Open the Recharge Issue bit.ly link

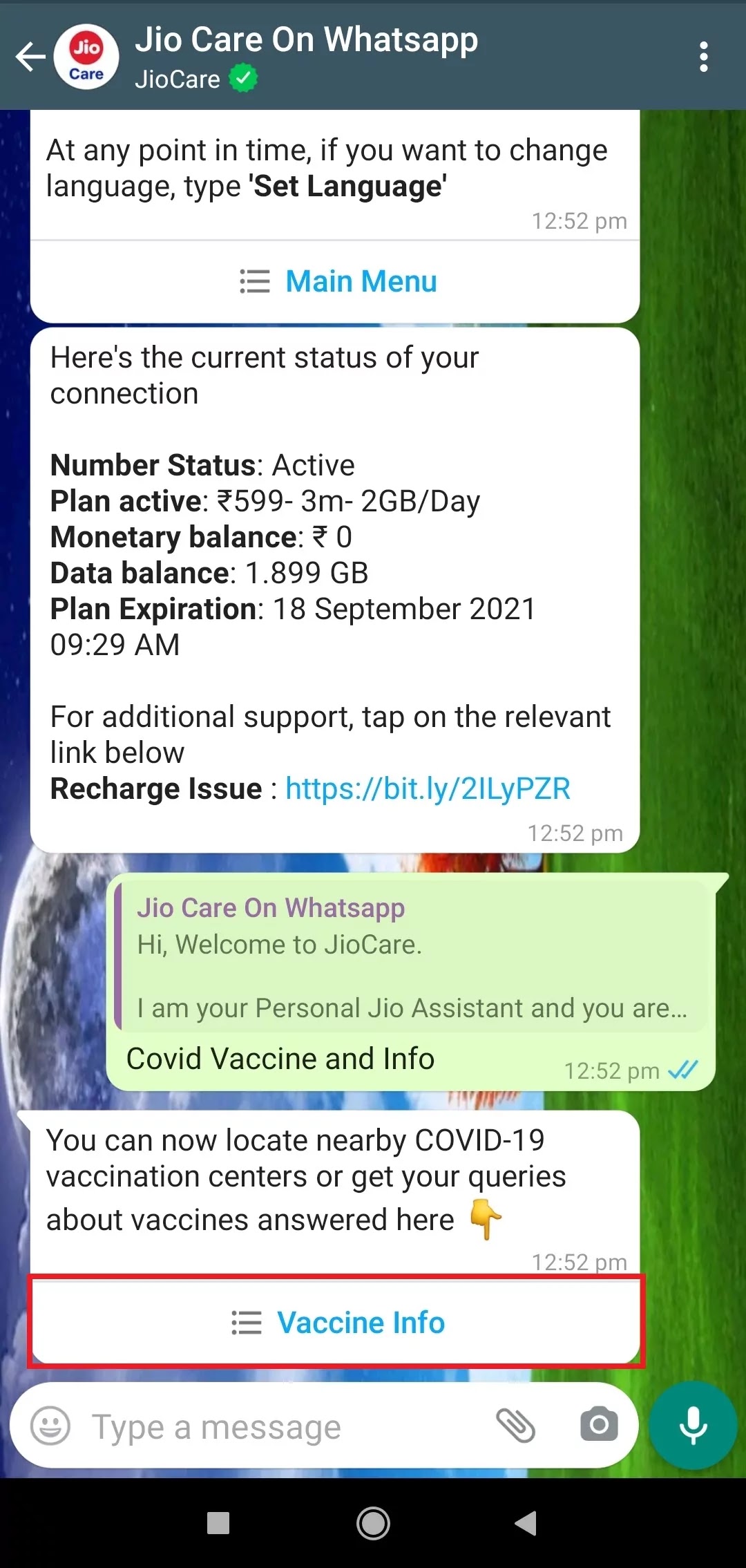point(428,788)
